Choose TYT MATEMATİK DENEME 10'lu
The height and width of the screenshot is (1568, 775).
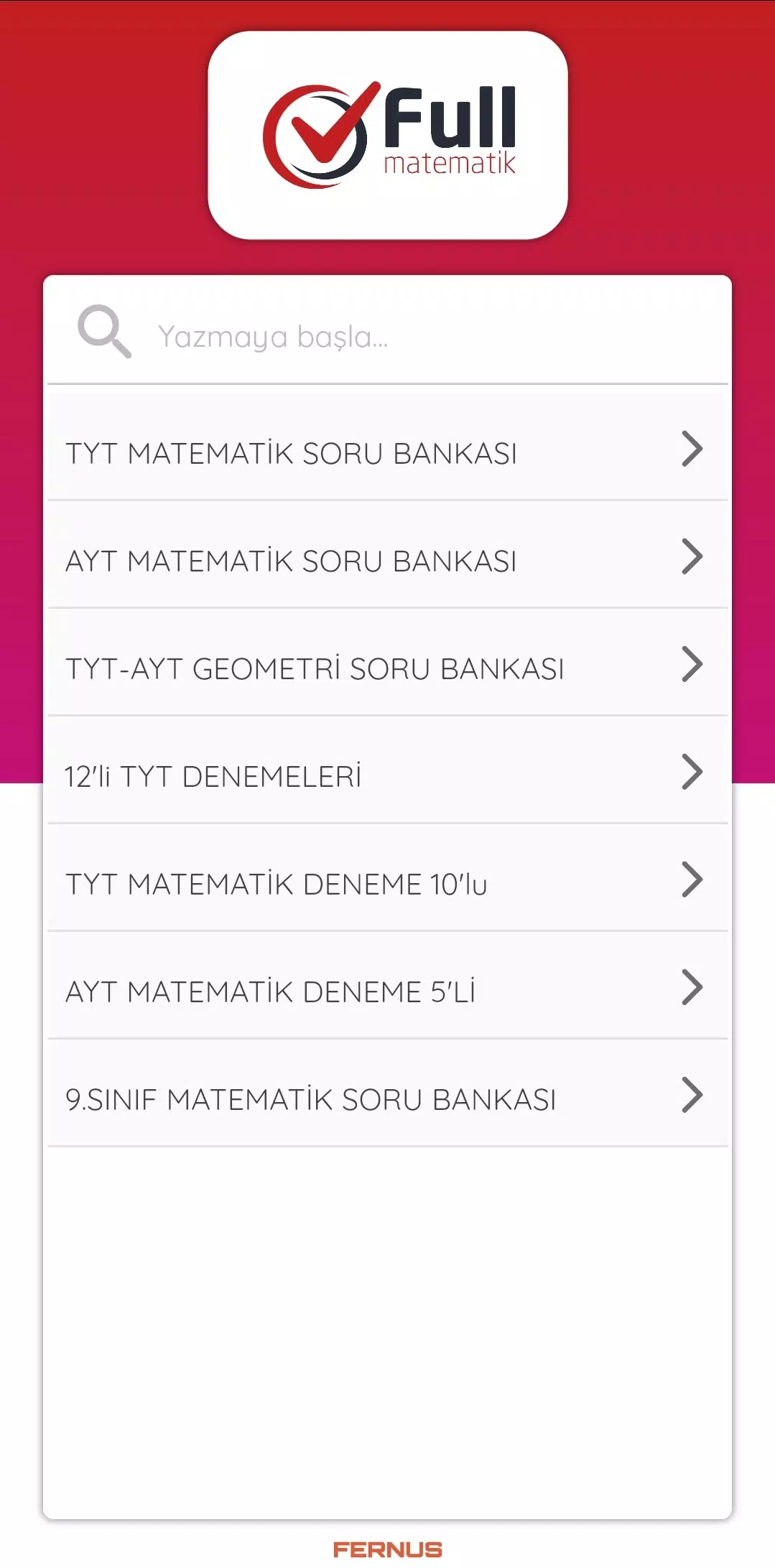click(388, 878)
